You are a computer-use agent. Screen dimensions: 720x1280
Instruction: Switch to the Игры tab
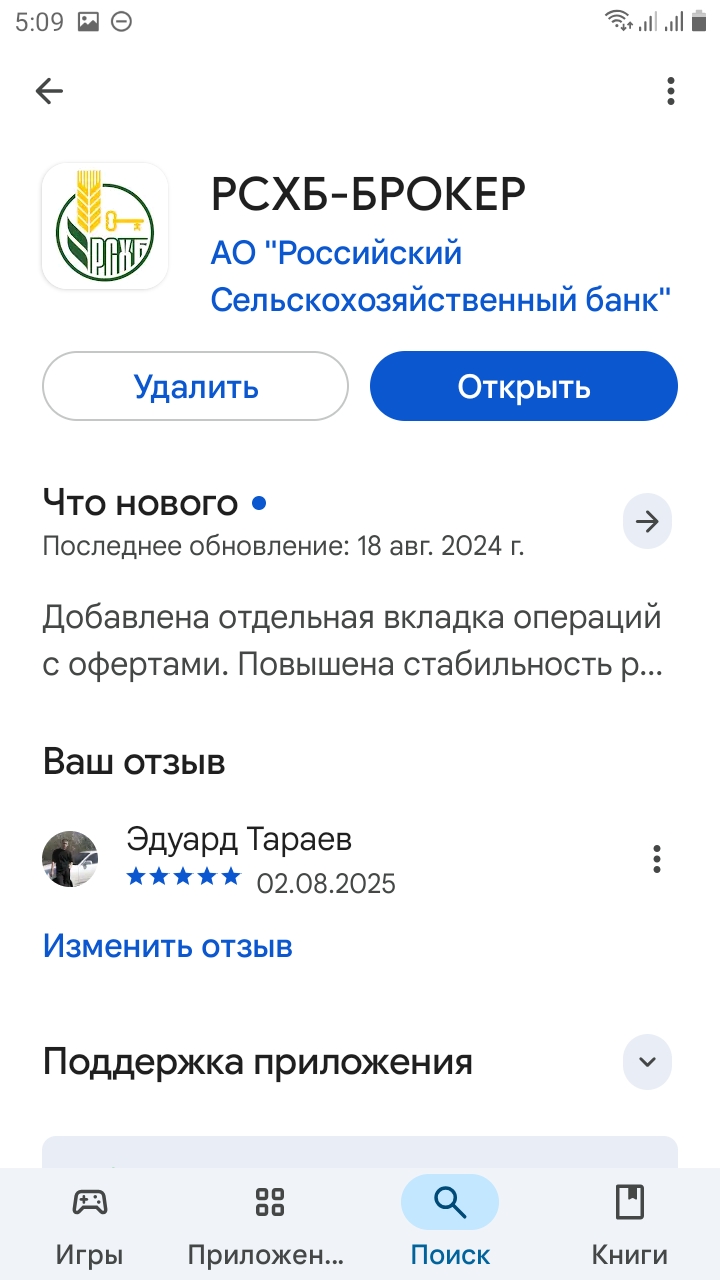tap(90, 1224)
